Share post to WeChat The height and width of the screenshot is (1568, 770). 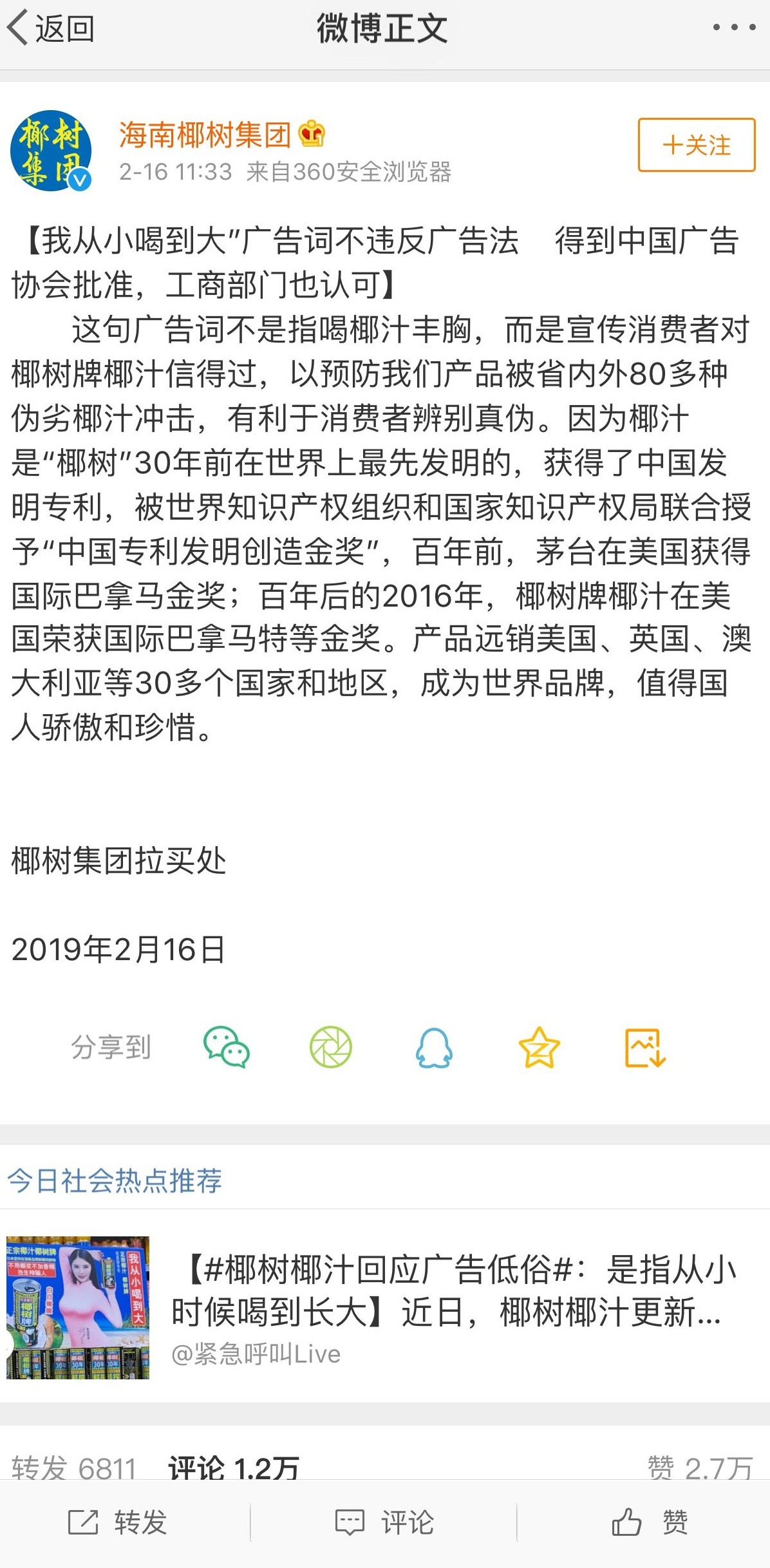226,1048
